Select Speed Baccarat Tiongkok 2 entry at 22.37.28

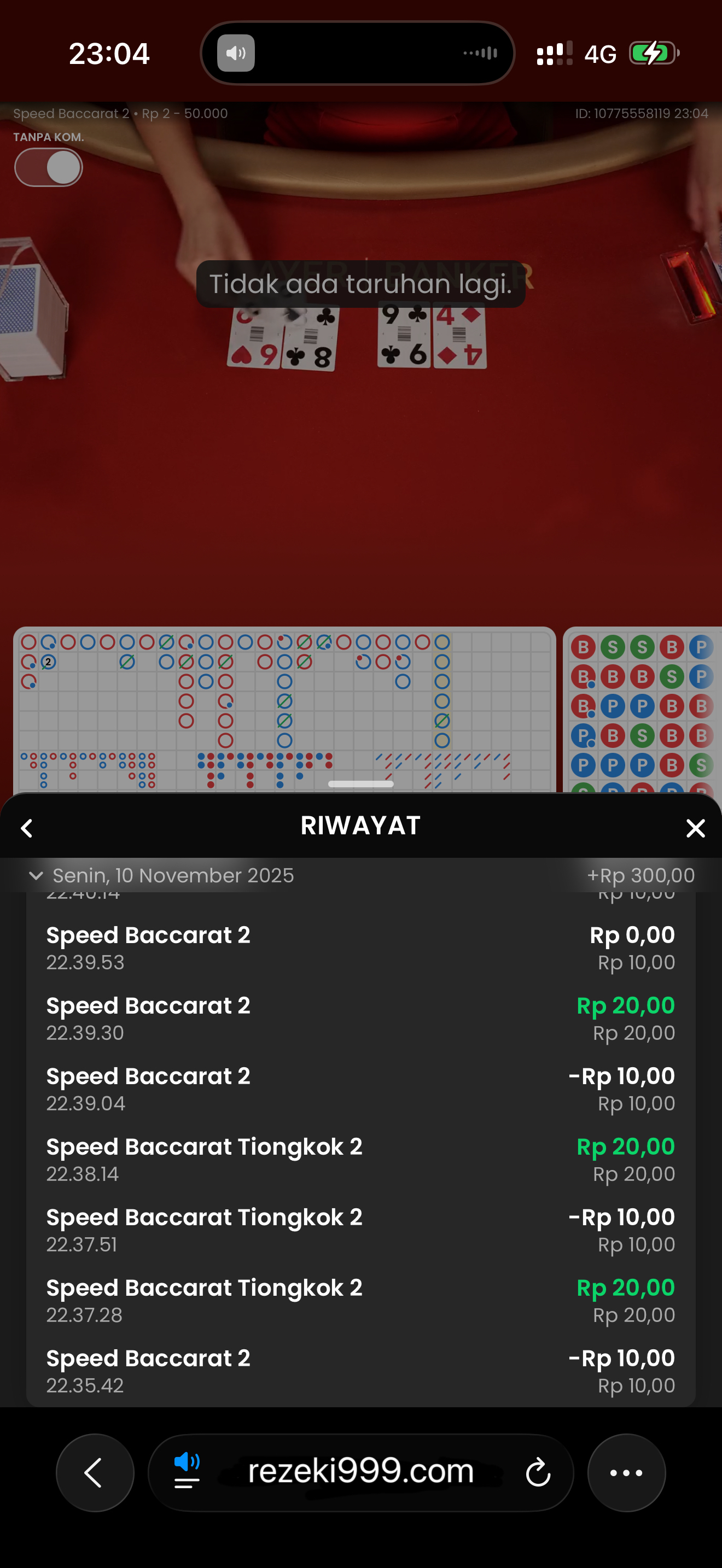pos(360,1301)
